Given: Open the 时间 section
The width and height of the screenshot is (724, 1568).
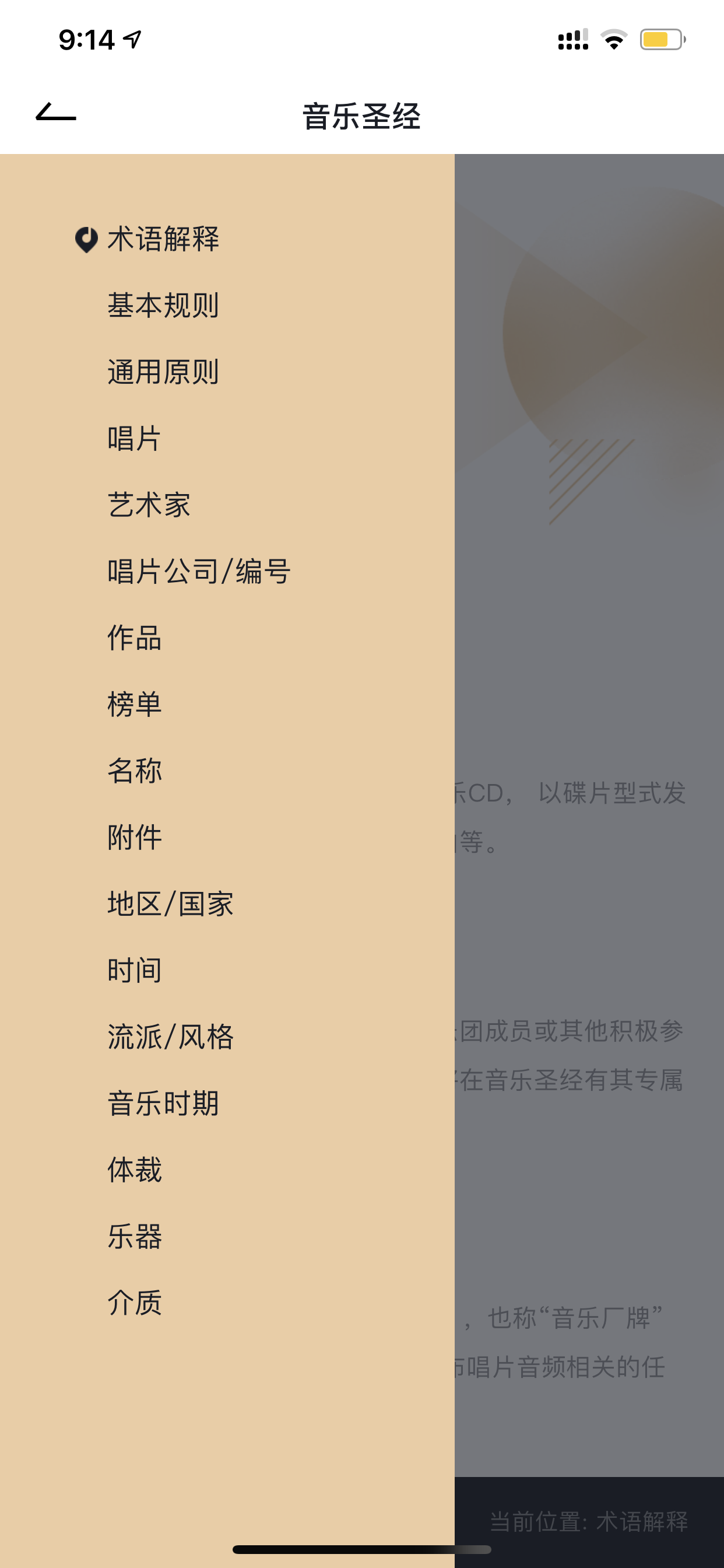Looking at the screenshot, I should pos(135,970).
